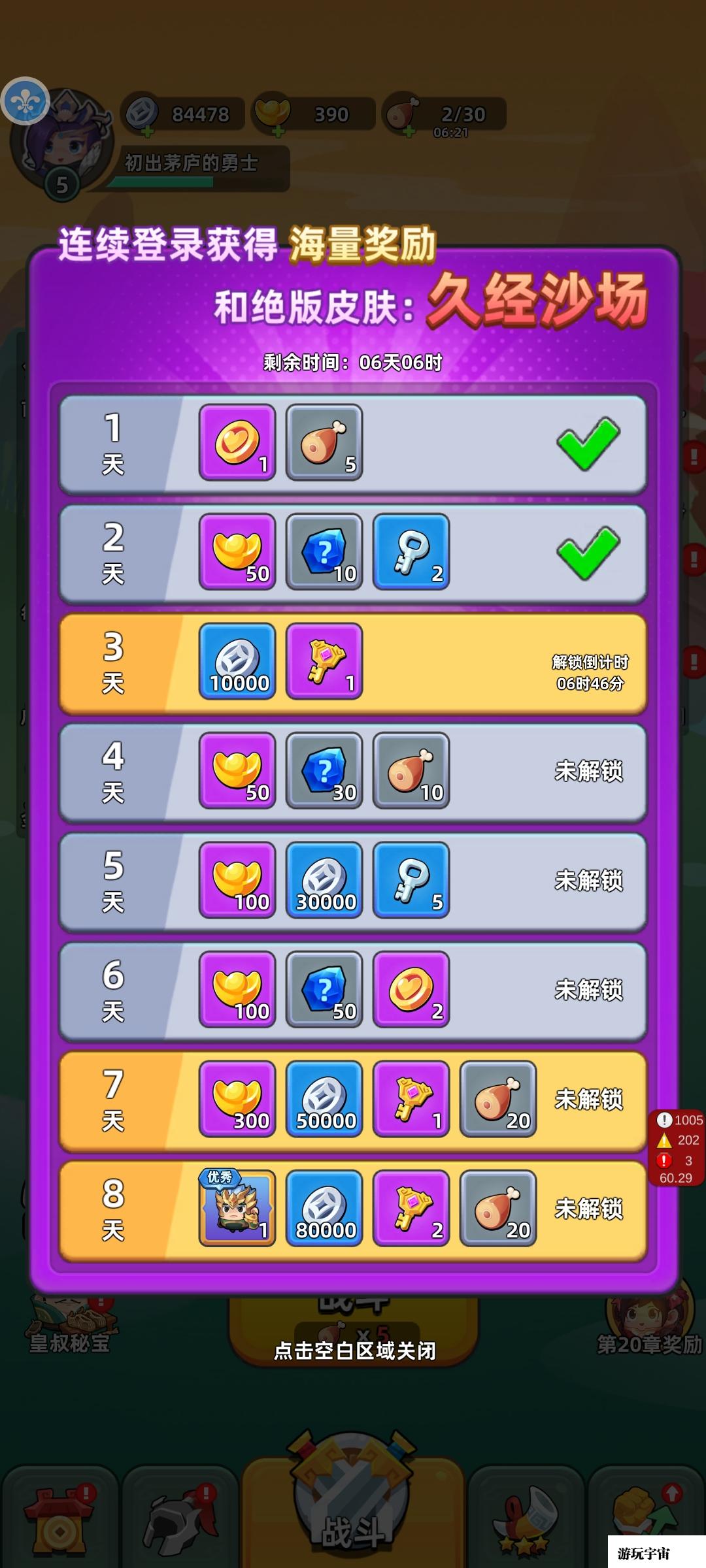This screenshot has width=706, height=1568.
Task: View day 4 meat drumstick 10 reward
Action: (x=411, y=771)
